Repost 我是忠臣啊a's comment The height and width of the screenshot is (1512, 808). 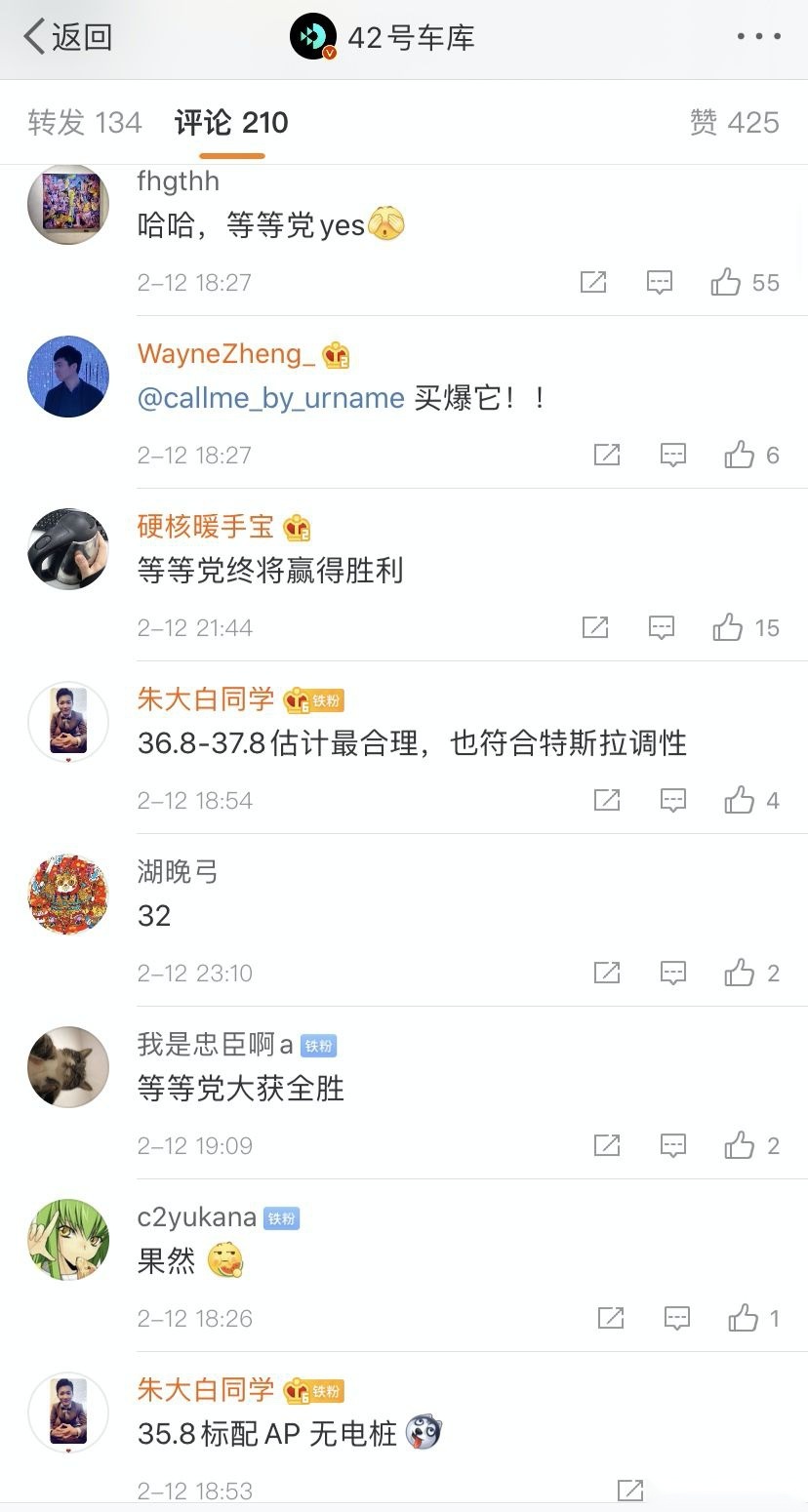(607, 1145)
